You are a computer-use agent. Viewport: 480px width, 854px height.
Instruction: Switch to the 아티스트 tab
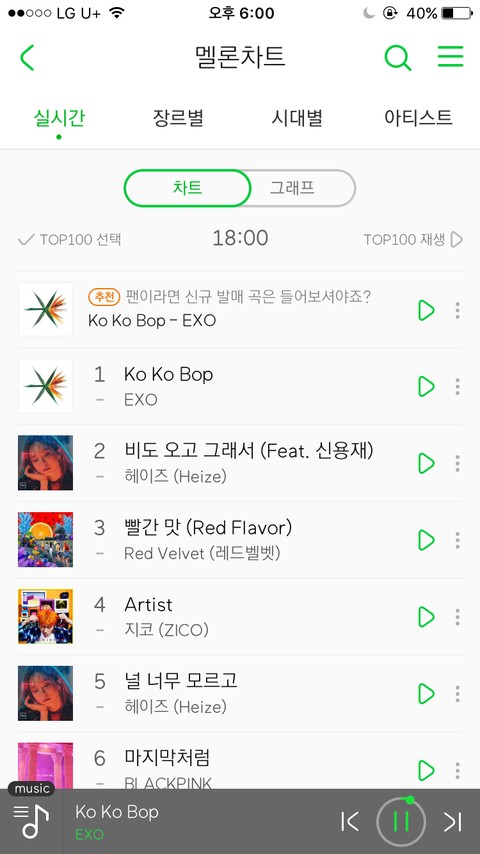418,117
